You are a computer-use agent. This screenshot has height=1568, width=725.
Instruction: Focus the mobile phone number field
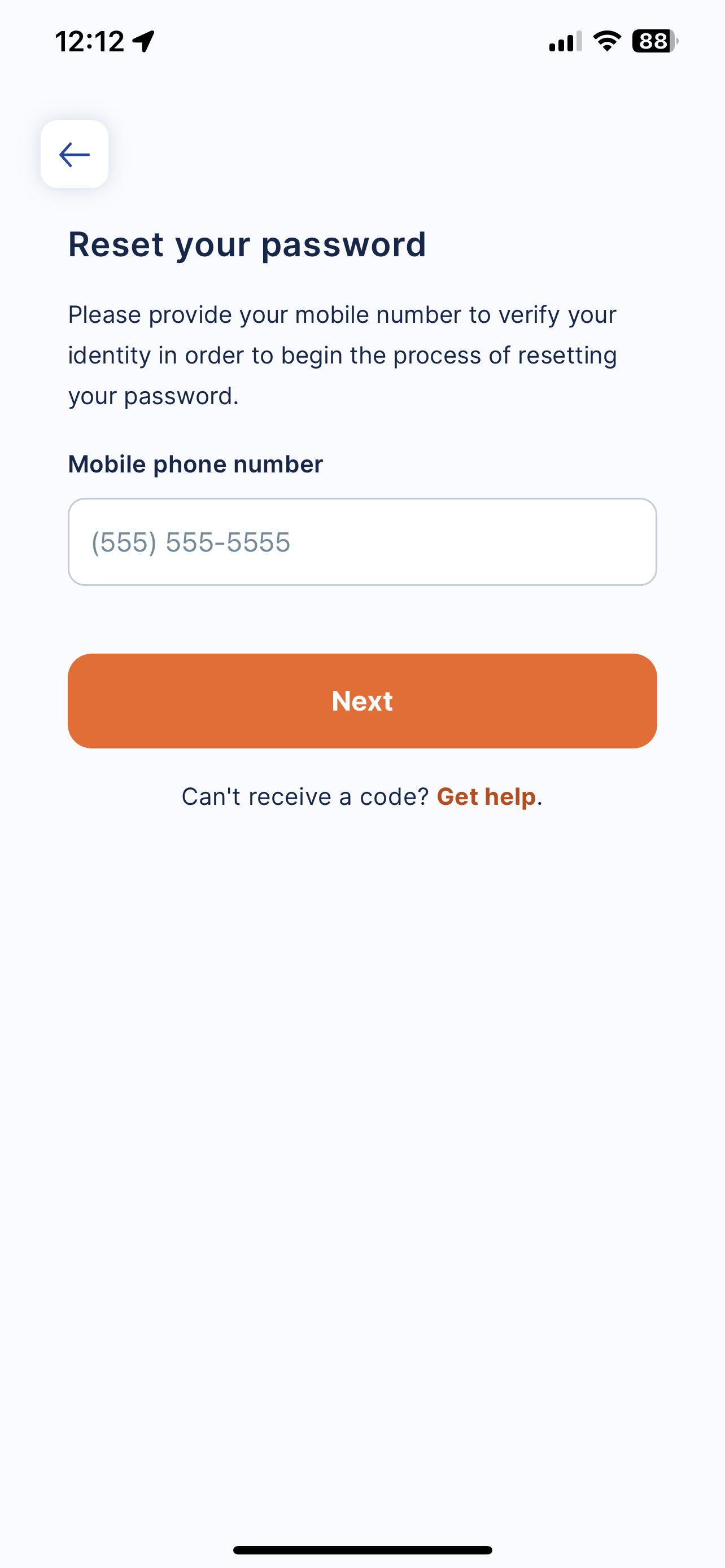(x=362, y=542)
